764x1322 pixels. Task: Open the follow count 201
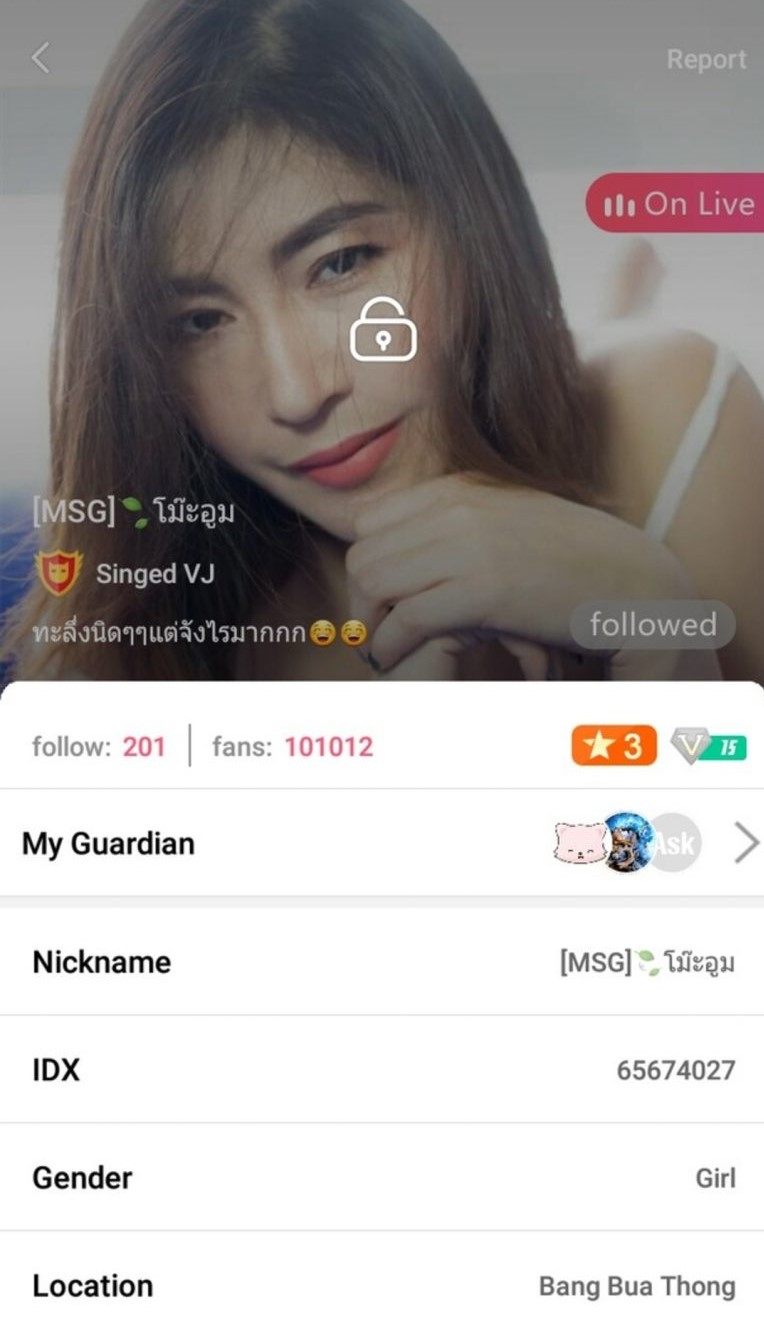click(143, 746)
